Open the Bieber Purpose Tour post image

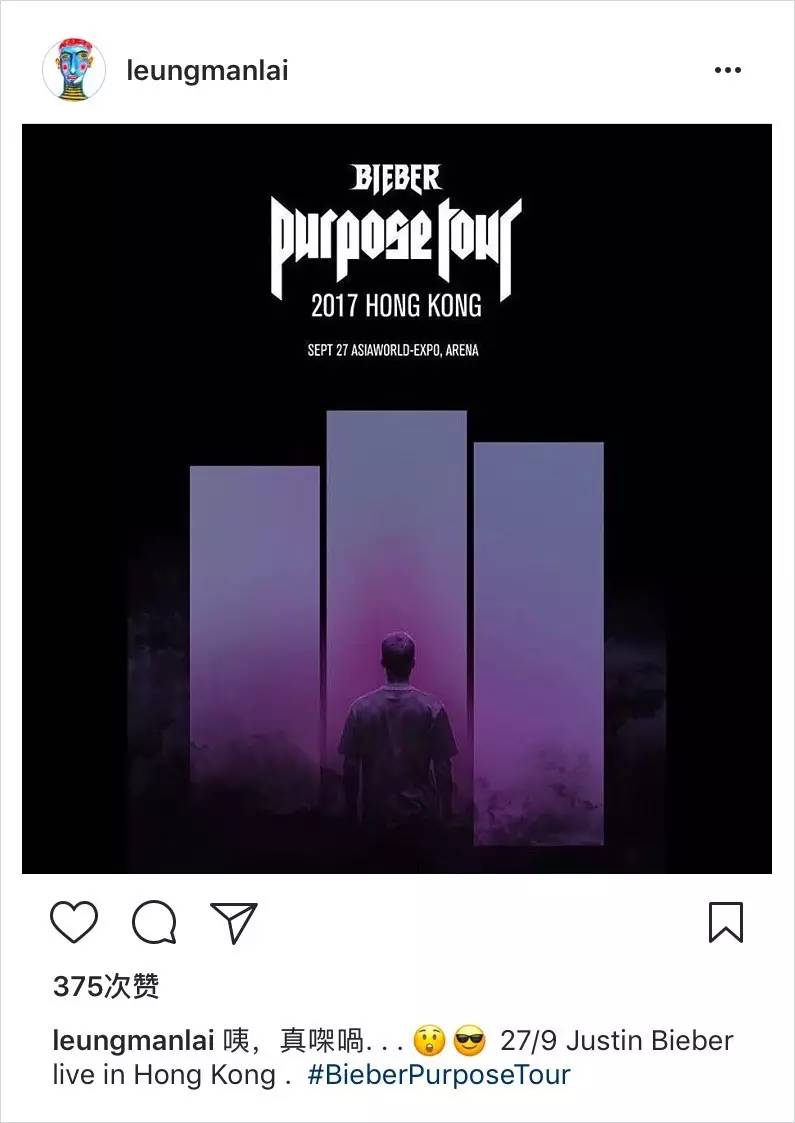click(397, 498)
